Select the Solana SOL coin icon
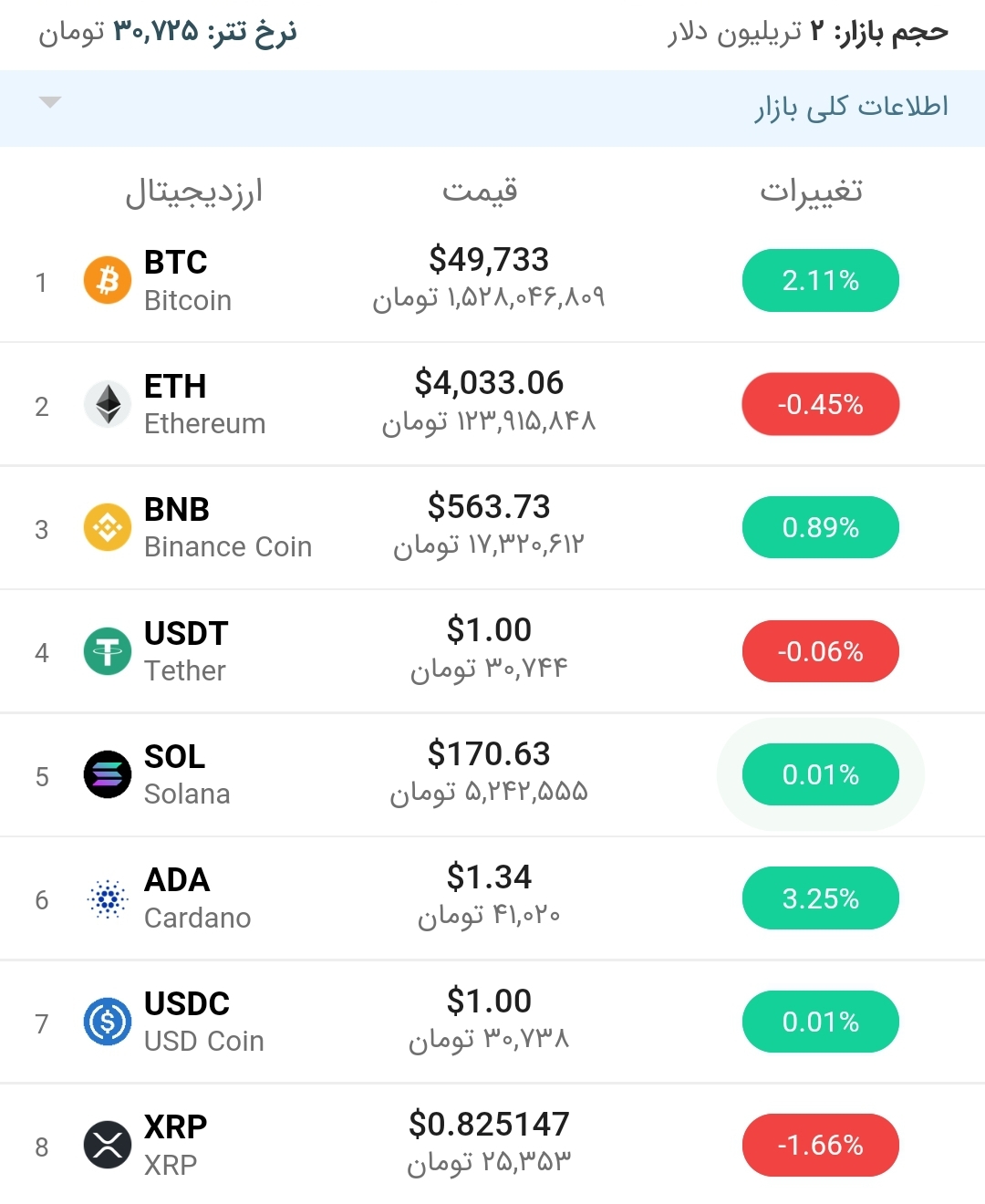Screen dimensions: 985x1204 point(107,774)
